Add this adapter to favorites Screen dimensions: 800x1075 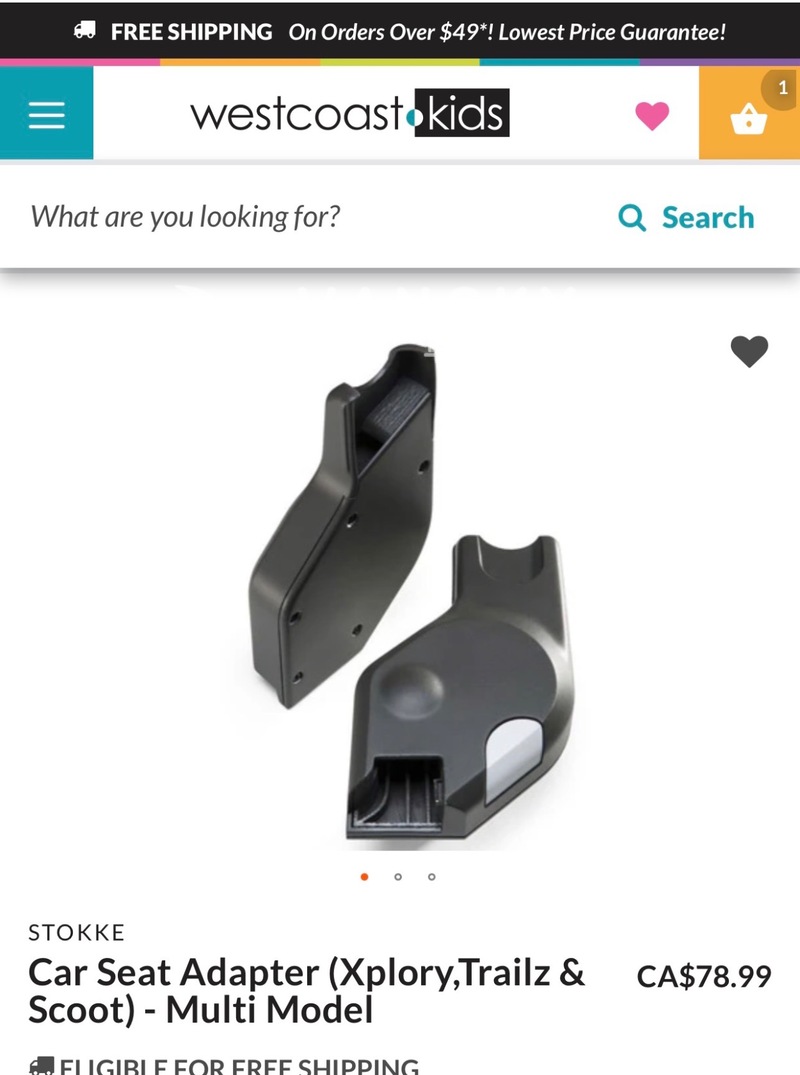point(749,351)
